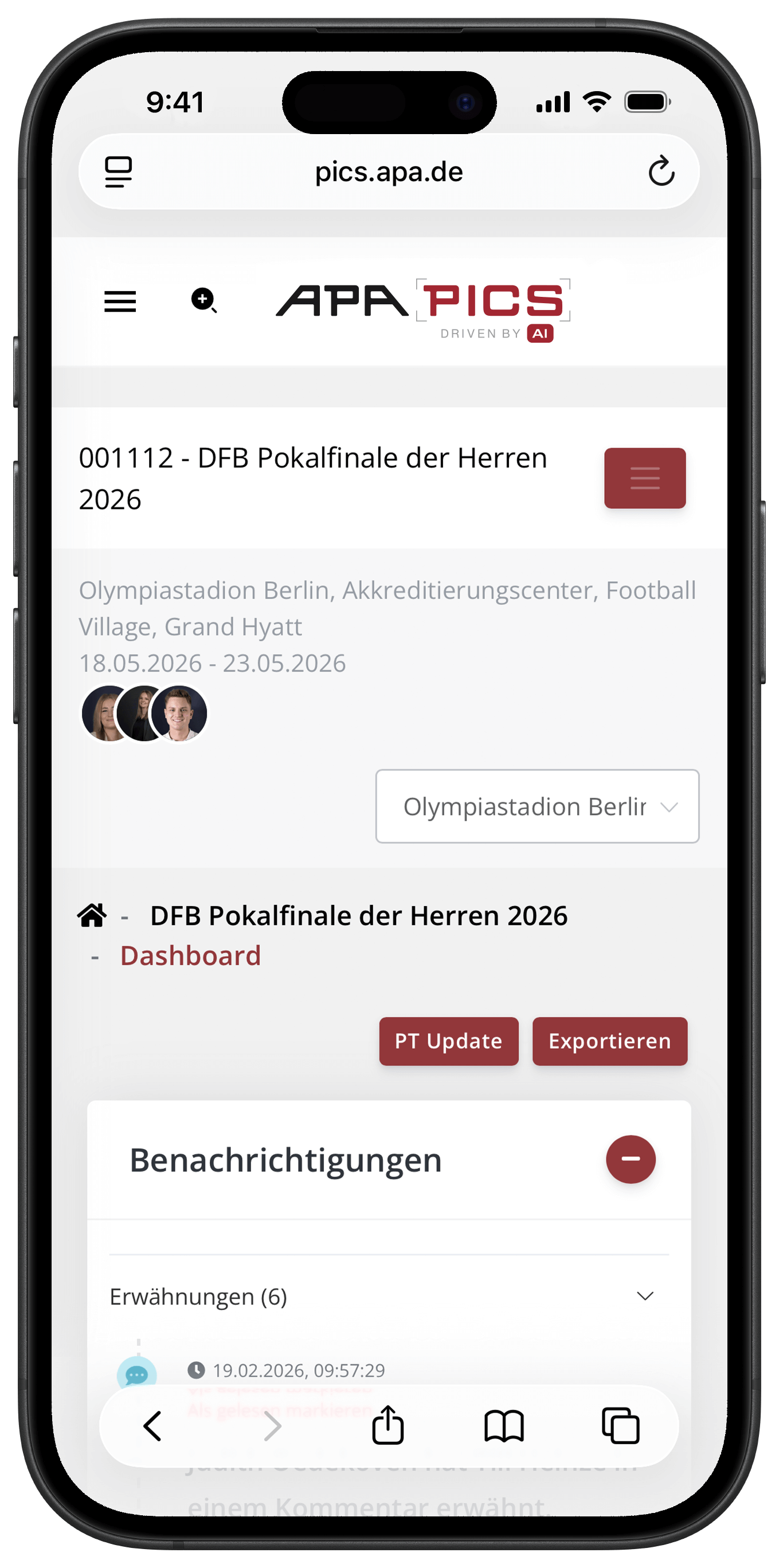779x1568 pixels.
Task: View the team member avatars
Action: click(144, 714)
